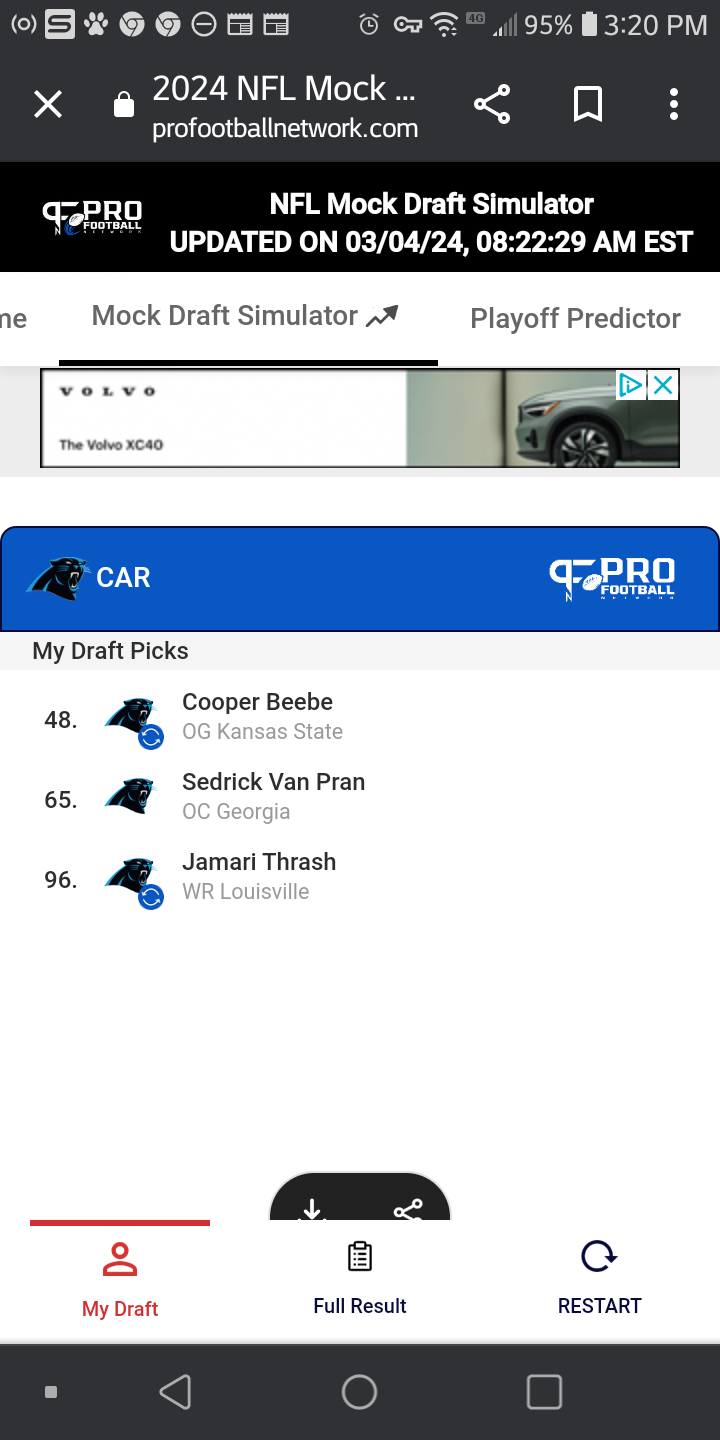
Task: Restart the mock draft
Action: coord(599,1280)
